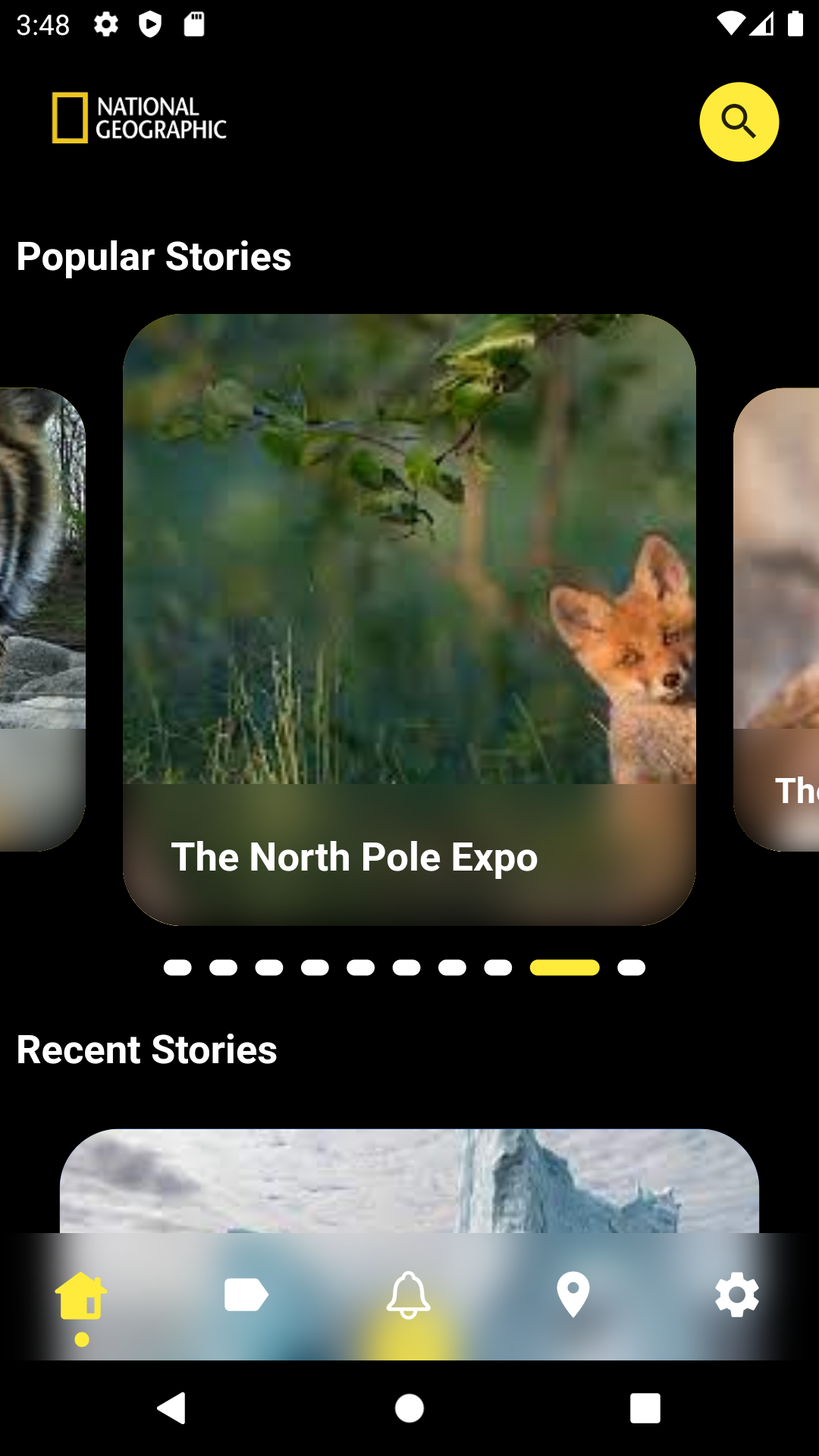Select the Recent Stories heading
The width and height of the screenshot is (819, 1456).
pyautogui.click(x=147, y=1050)
